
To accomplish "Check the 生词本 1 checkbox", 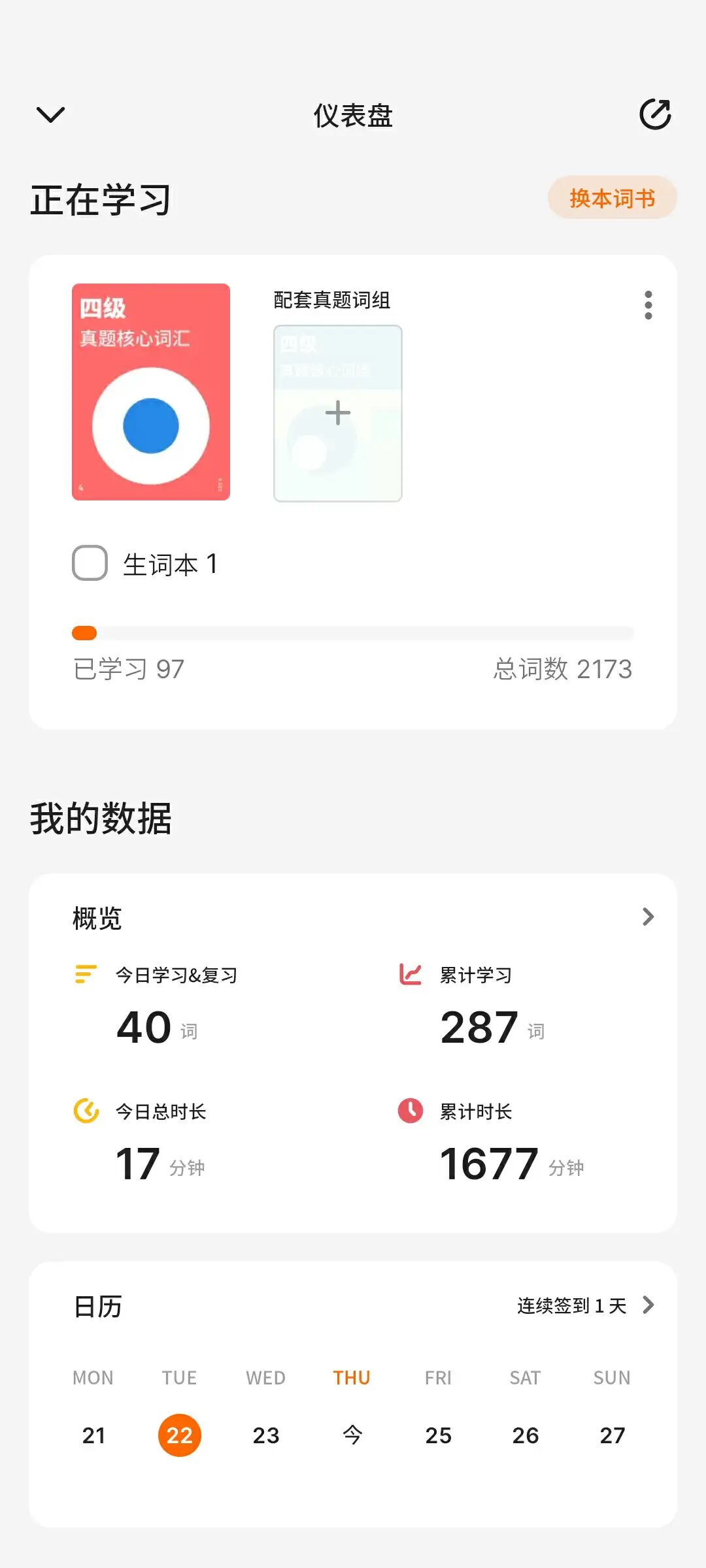I will [90, 563].
